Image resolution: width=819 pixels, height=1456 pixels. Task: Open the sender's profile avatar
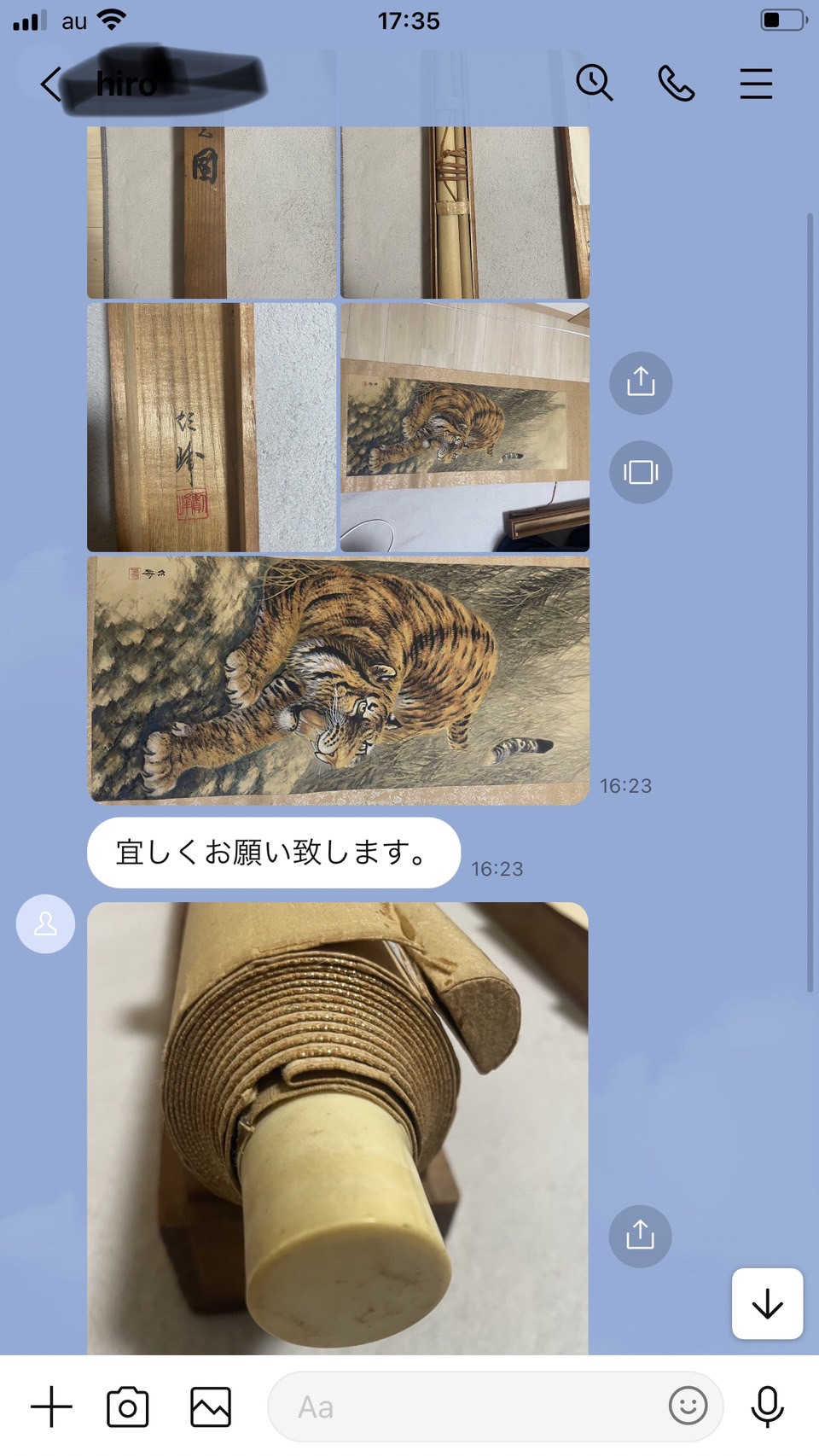[45, 923]
